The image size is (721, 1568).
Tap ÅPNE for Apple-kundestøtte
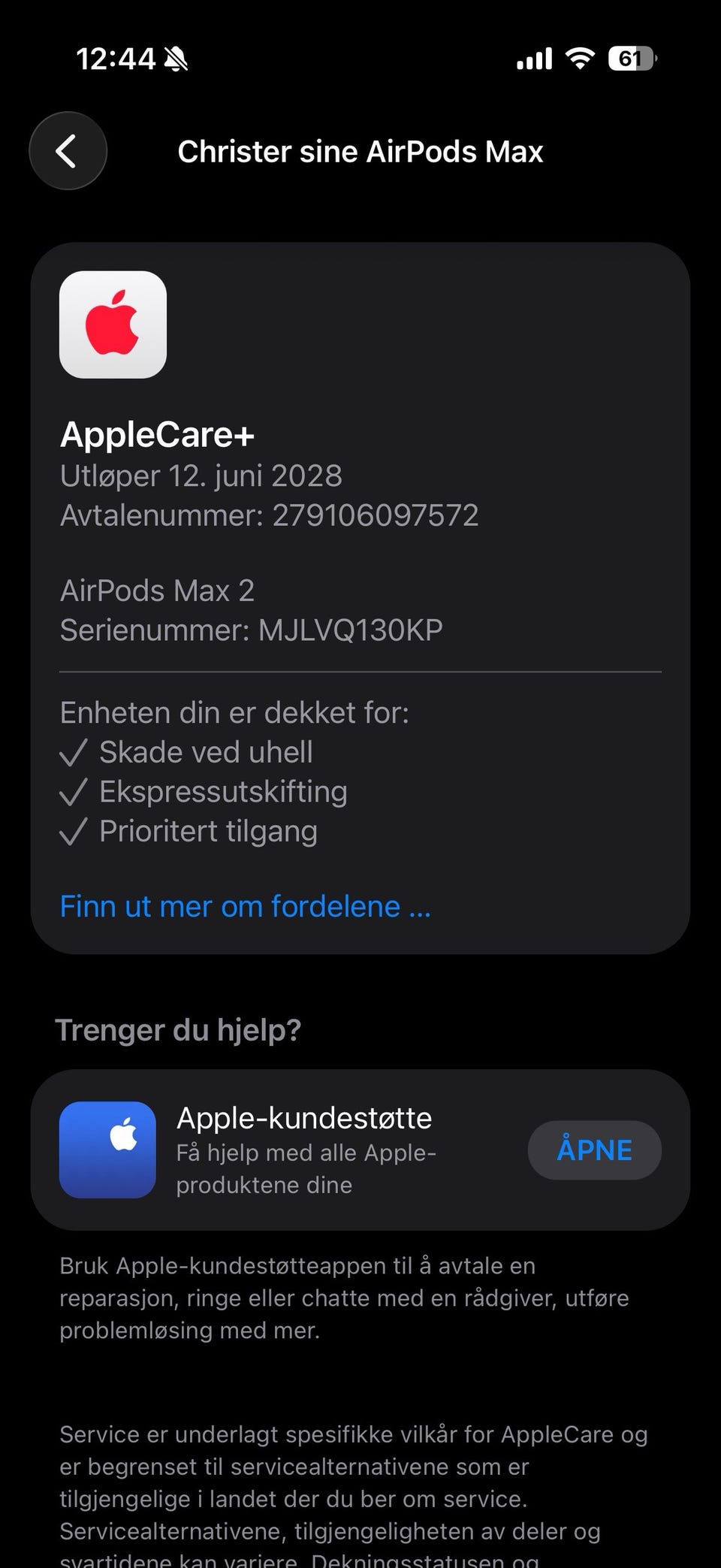tap(594, 1150)
